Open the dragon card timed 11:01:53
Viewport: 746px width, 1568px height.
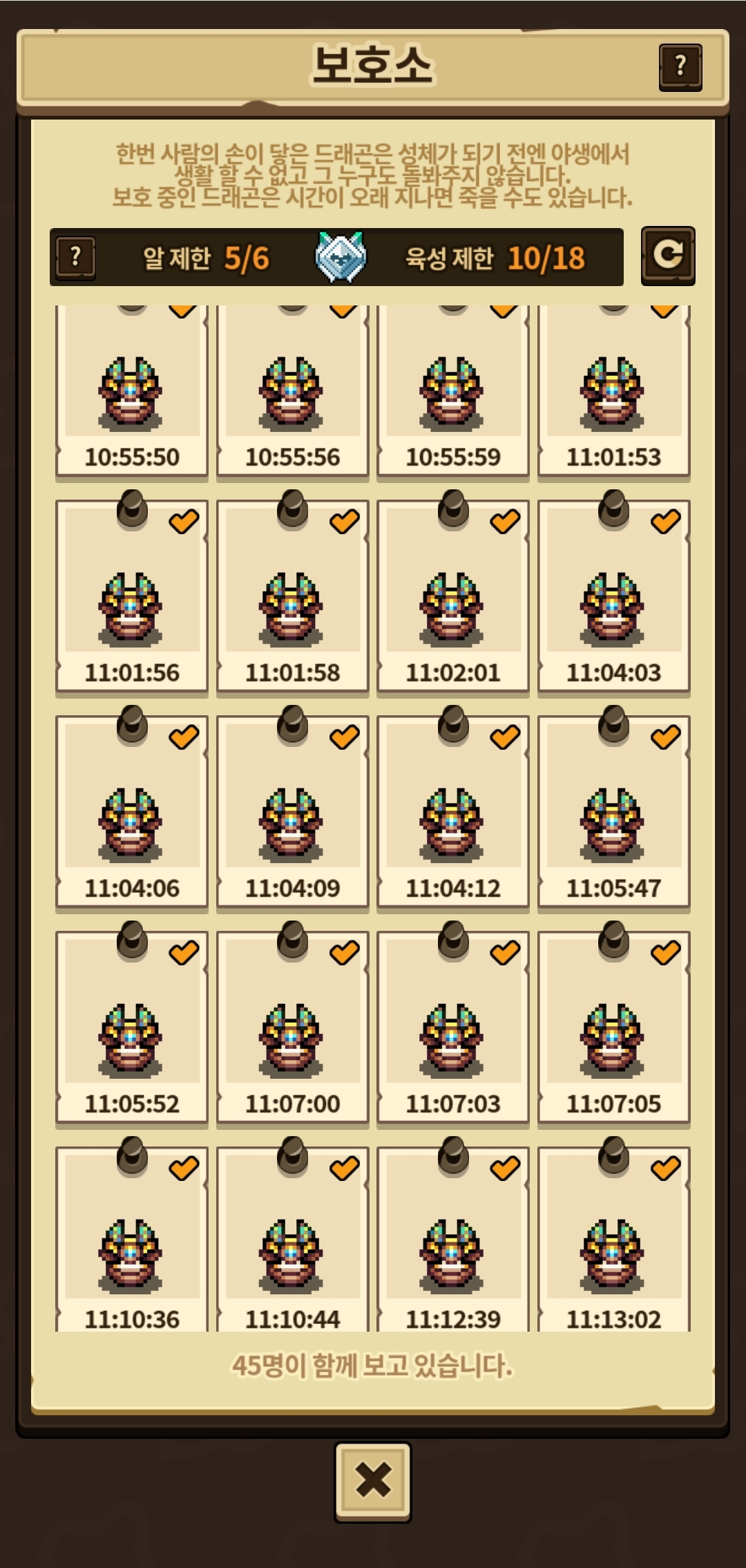pyautogui.click(x=614, y=390)
